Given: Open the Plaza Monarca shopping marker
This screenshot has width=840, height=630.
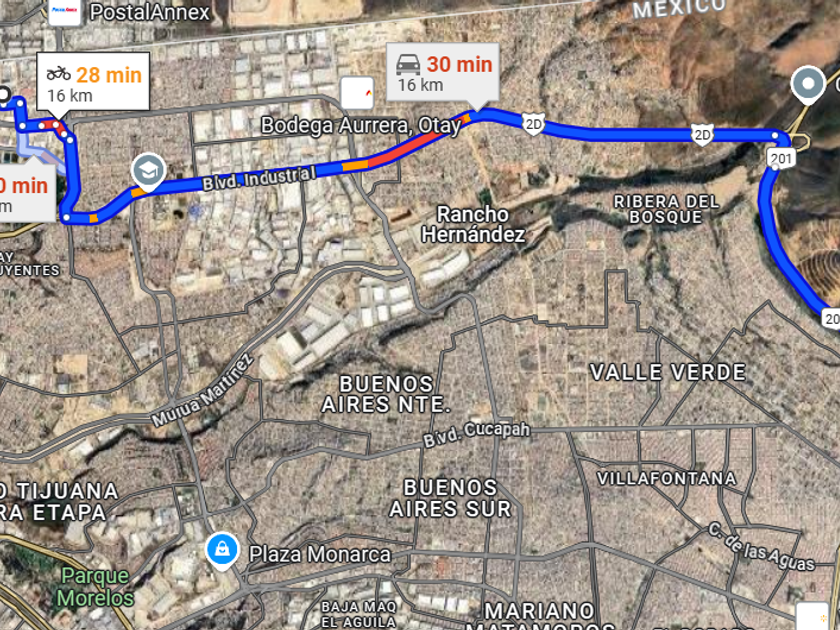Looking at the screenshot, I should click(x=221, y=550).
